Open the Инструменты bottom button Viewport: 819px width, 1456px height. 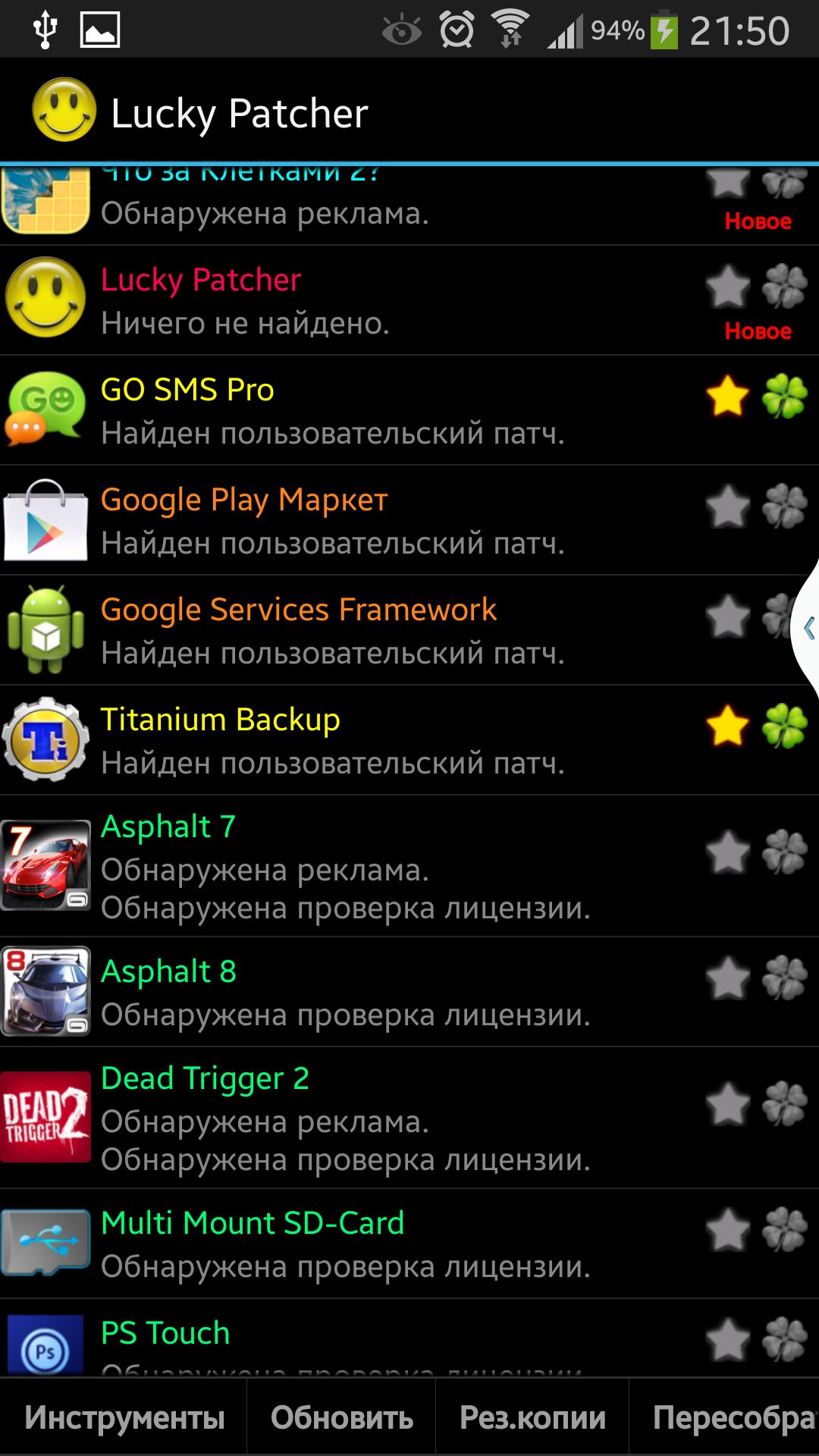point(124,1417)
